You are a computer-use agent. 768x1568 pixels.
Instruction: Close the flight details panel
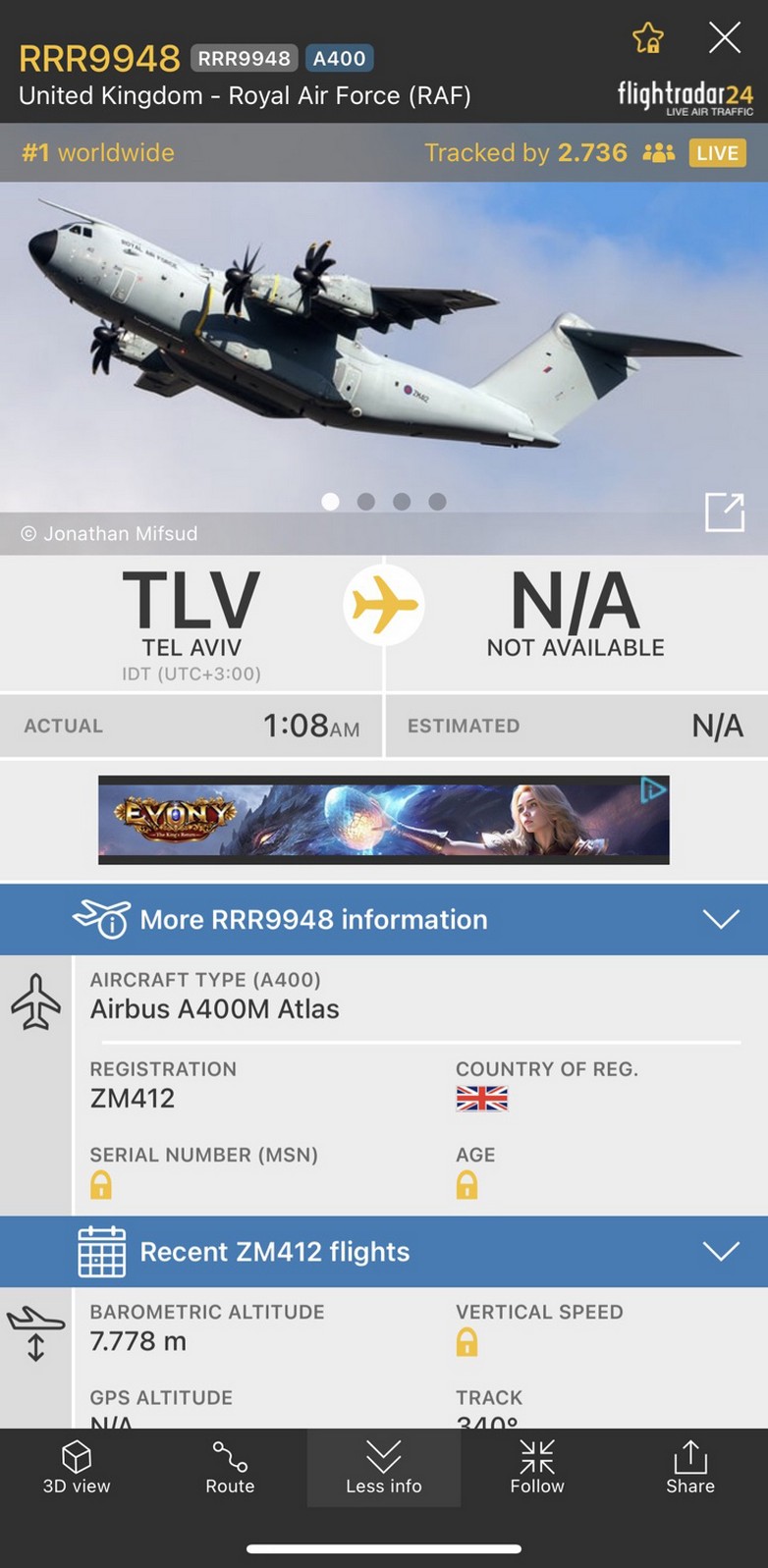coord(725,38)
